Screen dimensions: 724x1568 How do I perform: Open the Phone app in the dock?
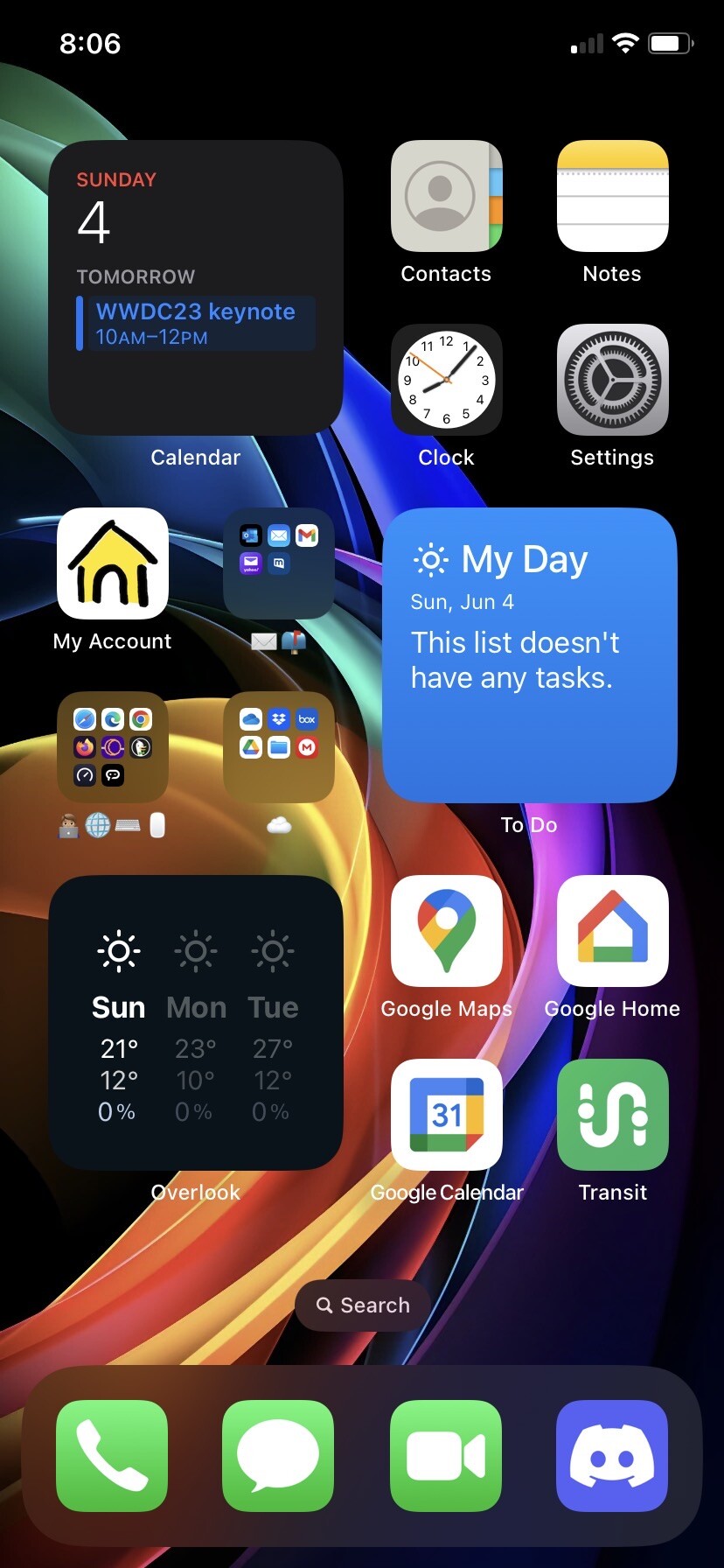point(112,1456)
